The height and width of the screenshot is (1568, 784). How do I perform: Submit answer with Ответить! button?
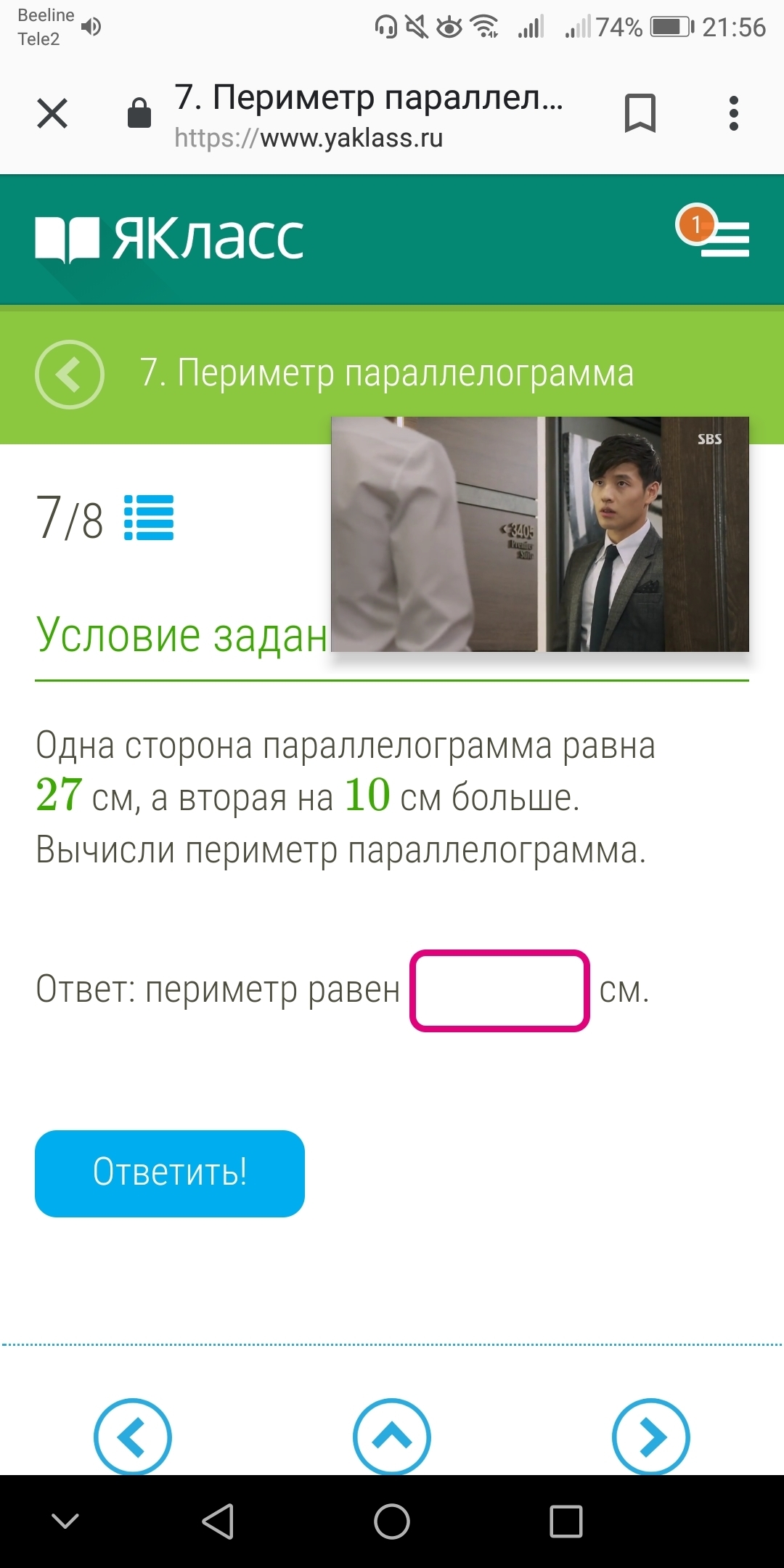pyautogui.click(x=170, y=1173)
